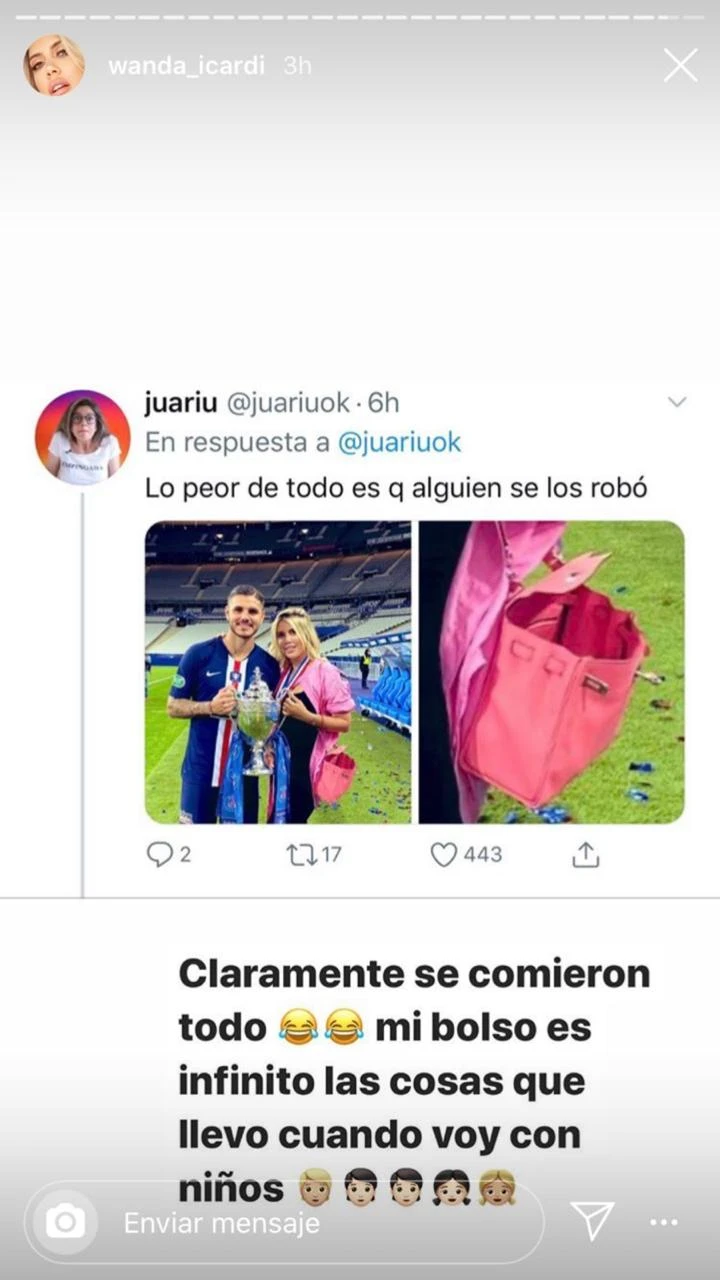Share the story via paper plane icon
This screenshot has height=1280, width=720.
[x=592, y=1221]
